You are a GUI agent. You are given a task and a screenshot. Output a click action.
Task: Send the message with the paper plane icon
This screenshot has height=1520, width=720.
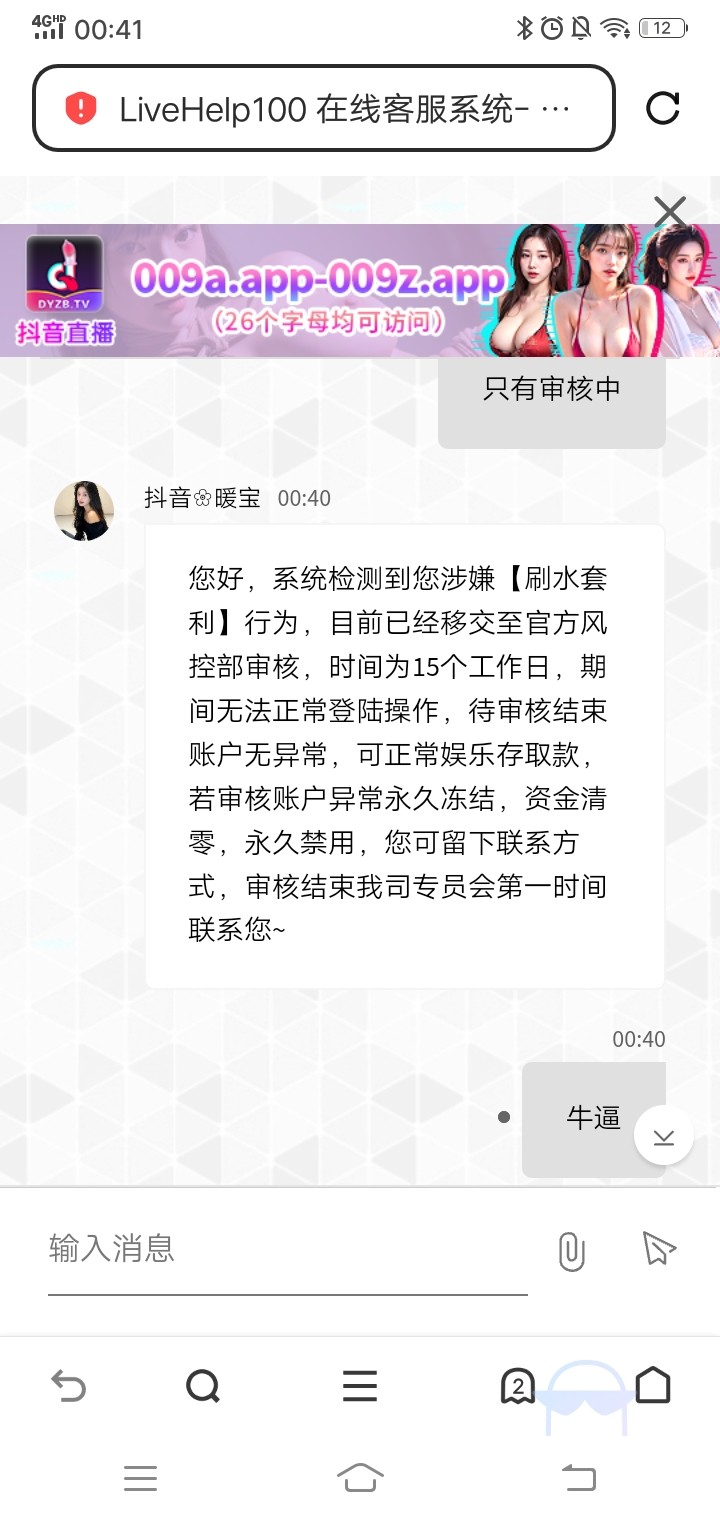659,1248
